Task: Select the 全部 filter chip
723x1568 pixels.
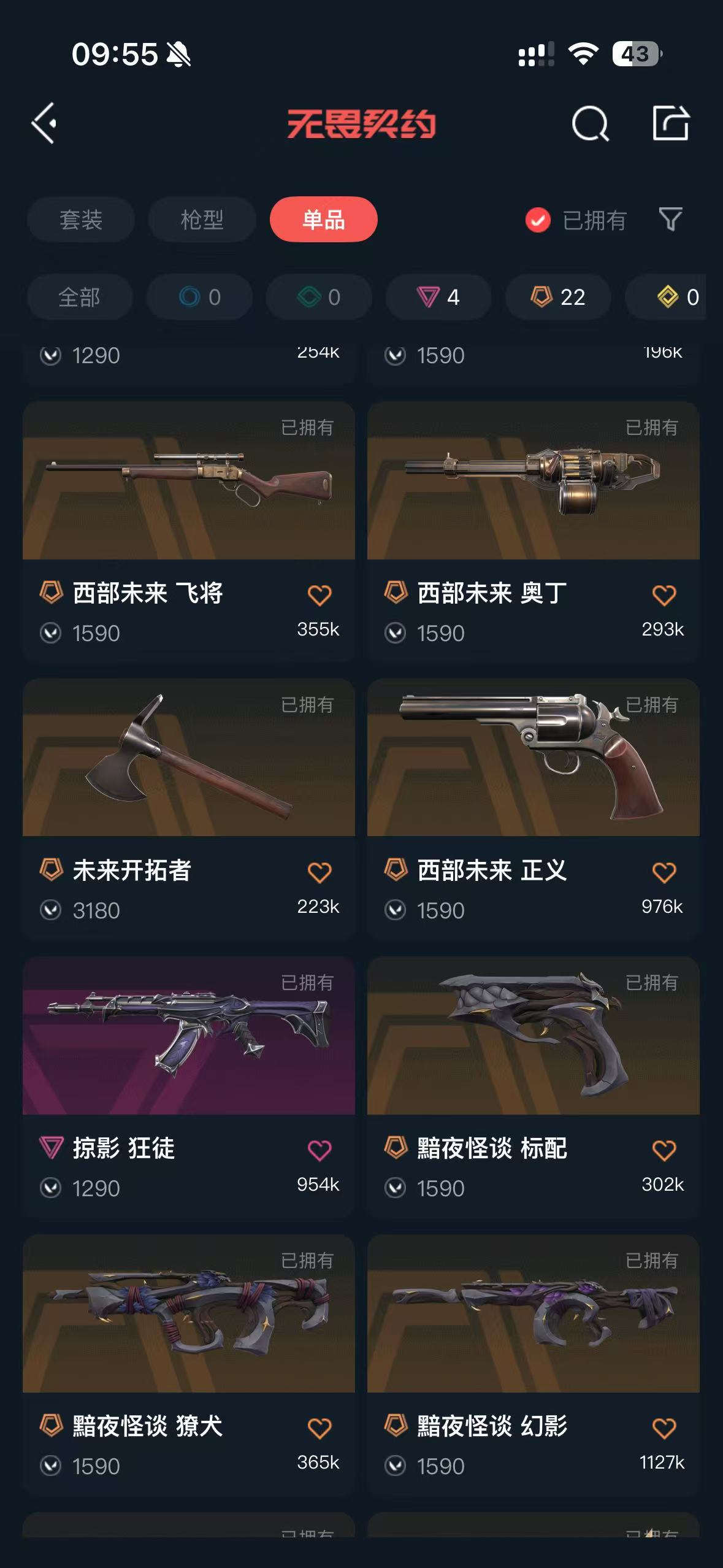Action: [x=80, y=297]
